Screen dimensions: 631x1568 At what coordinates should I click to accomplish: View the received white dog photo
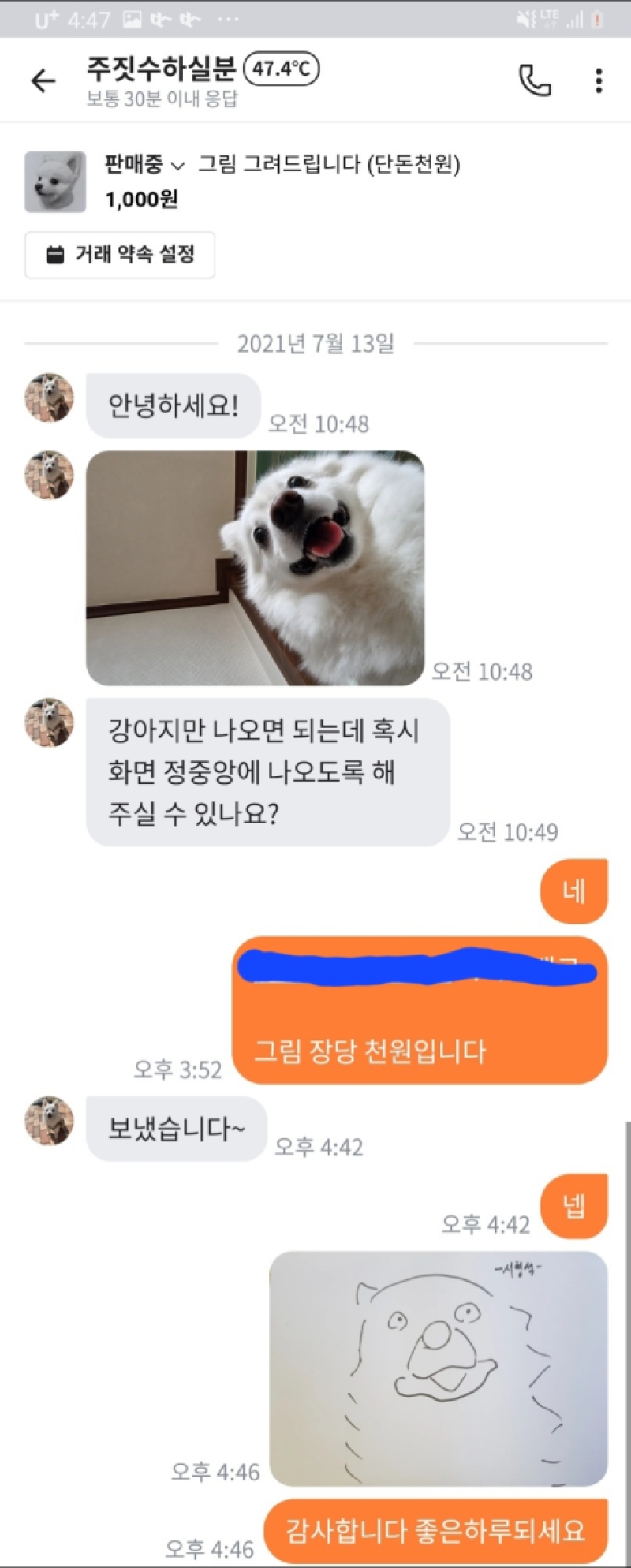pos(255,568)
